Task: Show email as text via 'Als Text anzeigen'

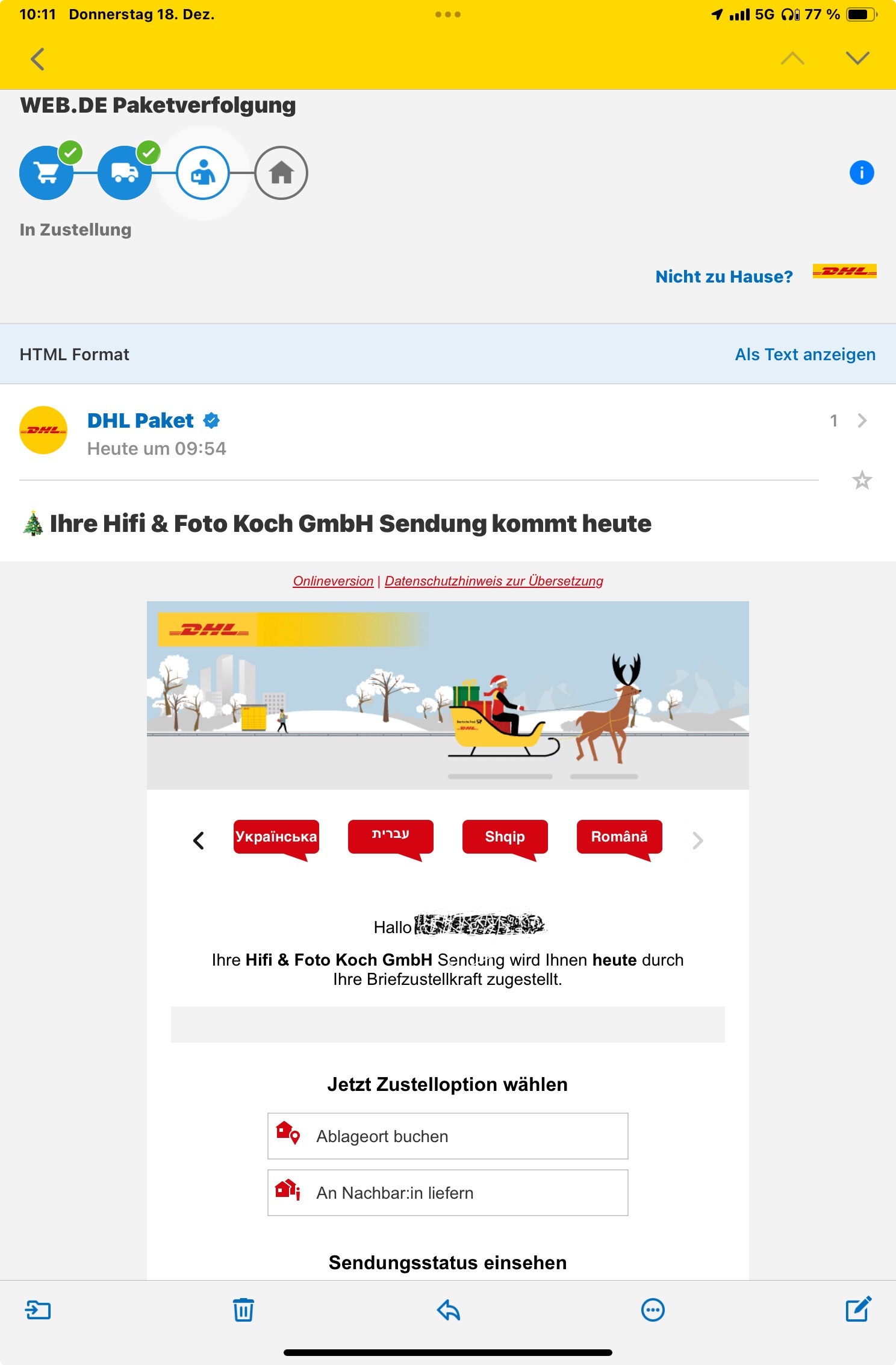Action: 804,354
